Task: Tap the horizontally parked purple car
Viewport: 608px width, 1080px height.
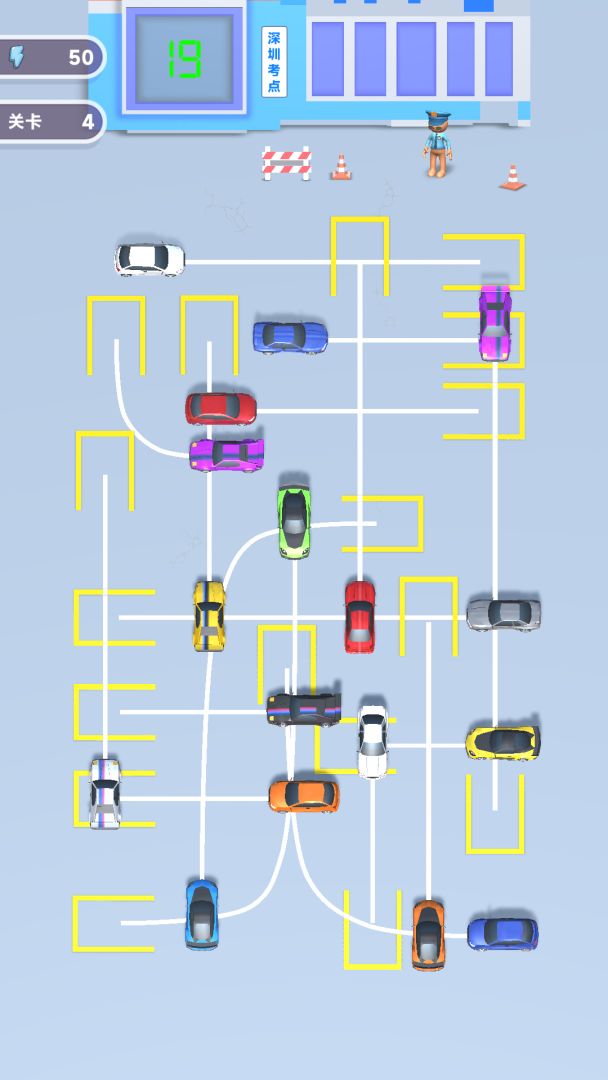Action: [x=227, y=454]
